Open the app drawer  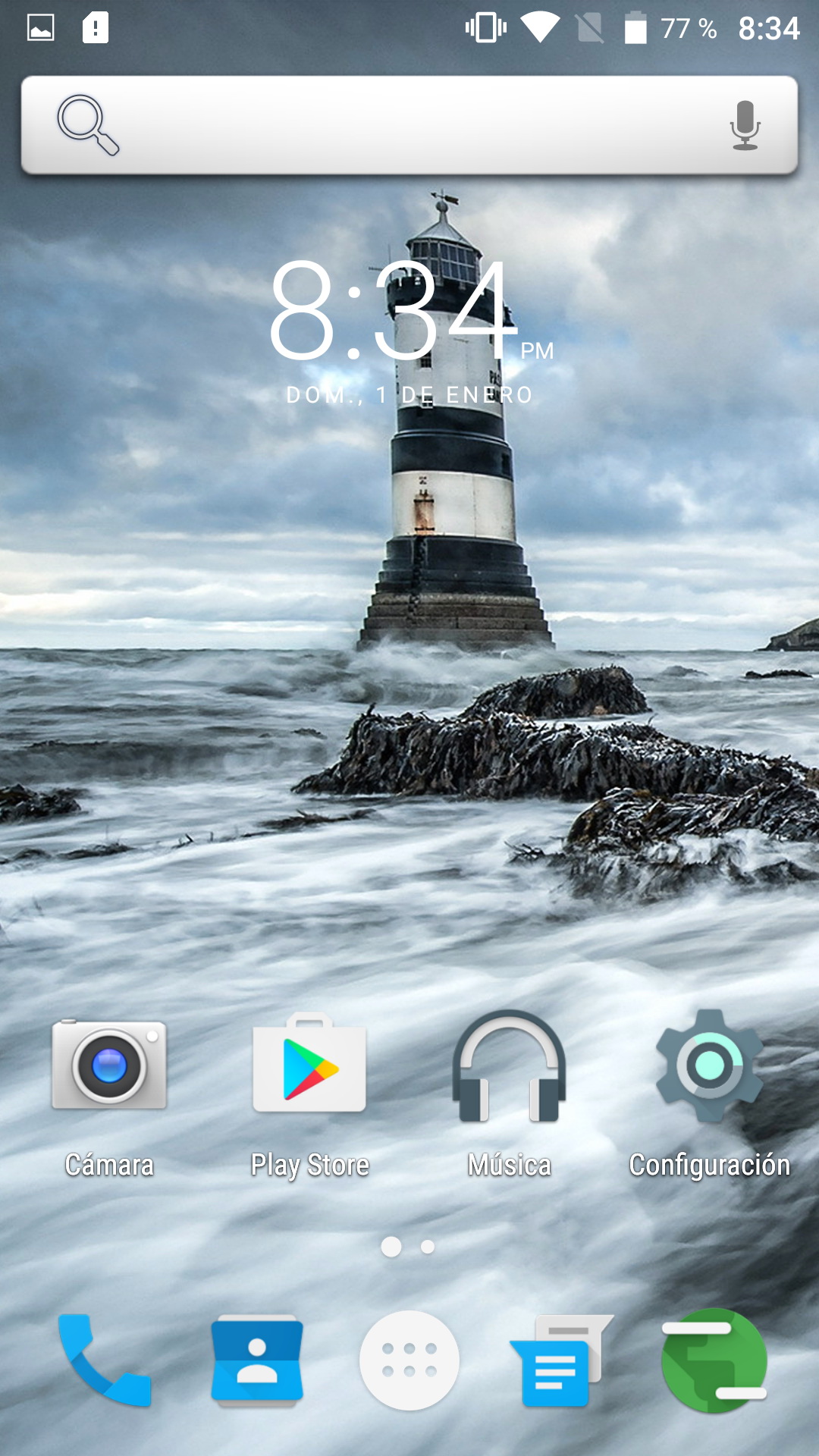coord(409,1360)
